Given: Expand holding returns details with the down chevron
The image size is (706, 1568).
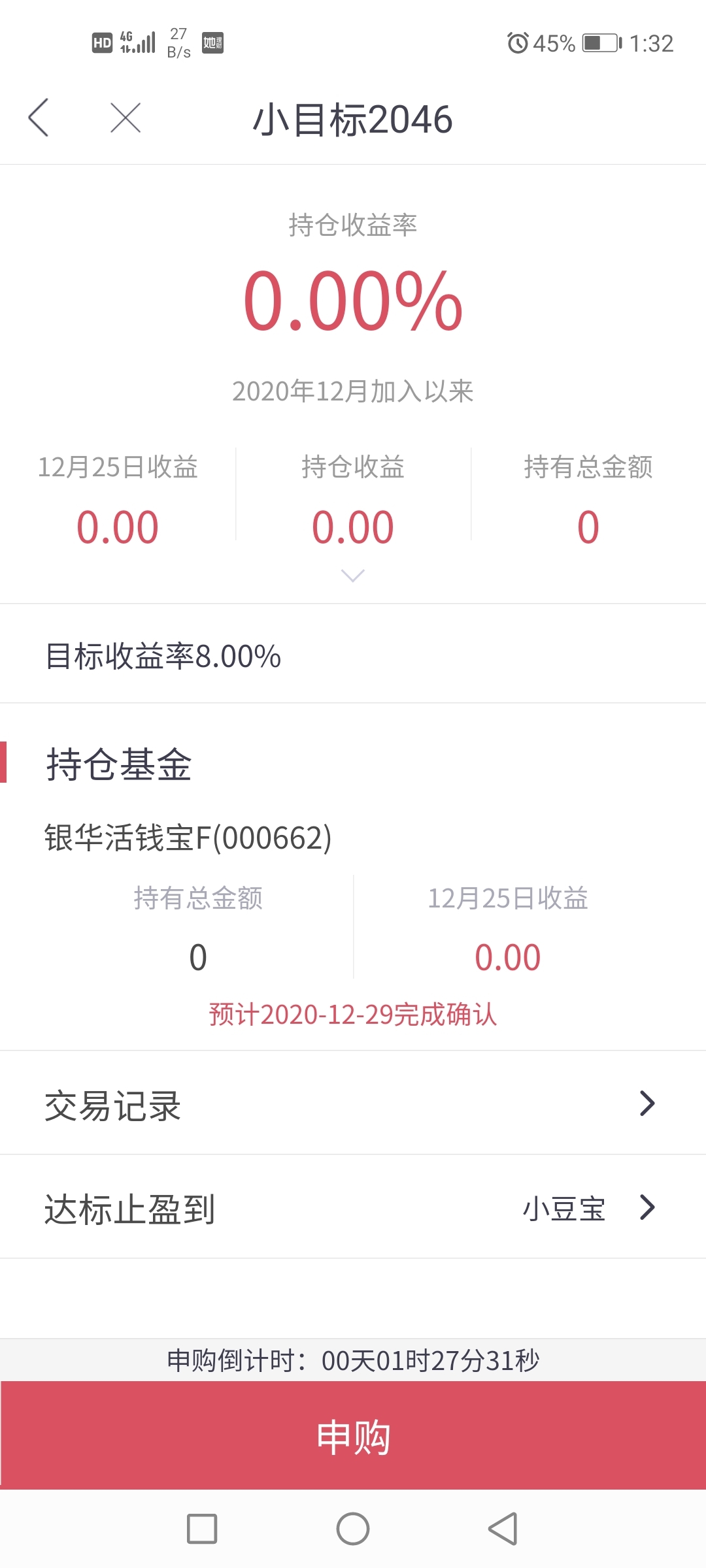Looking at the screenshot, I should [x=353, y=576].
